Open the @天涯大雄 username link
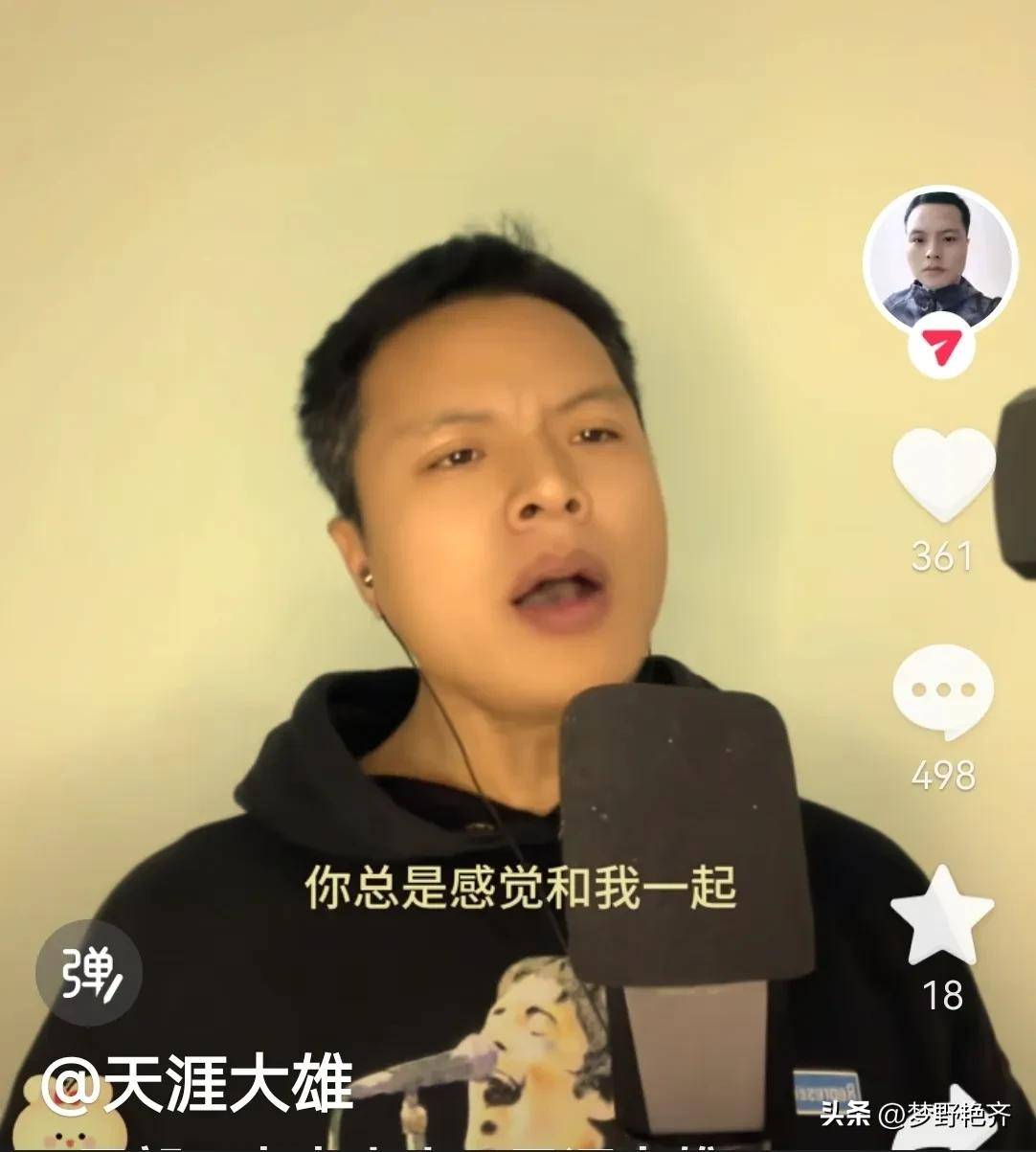Image resolution: width=1036 pixels, height=1152 pixels. 197,1083
